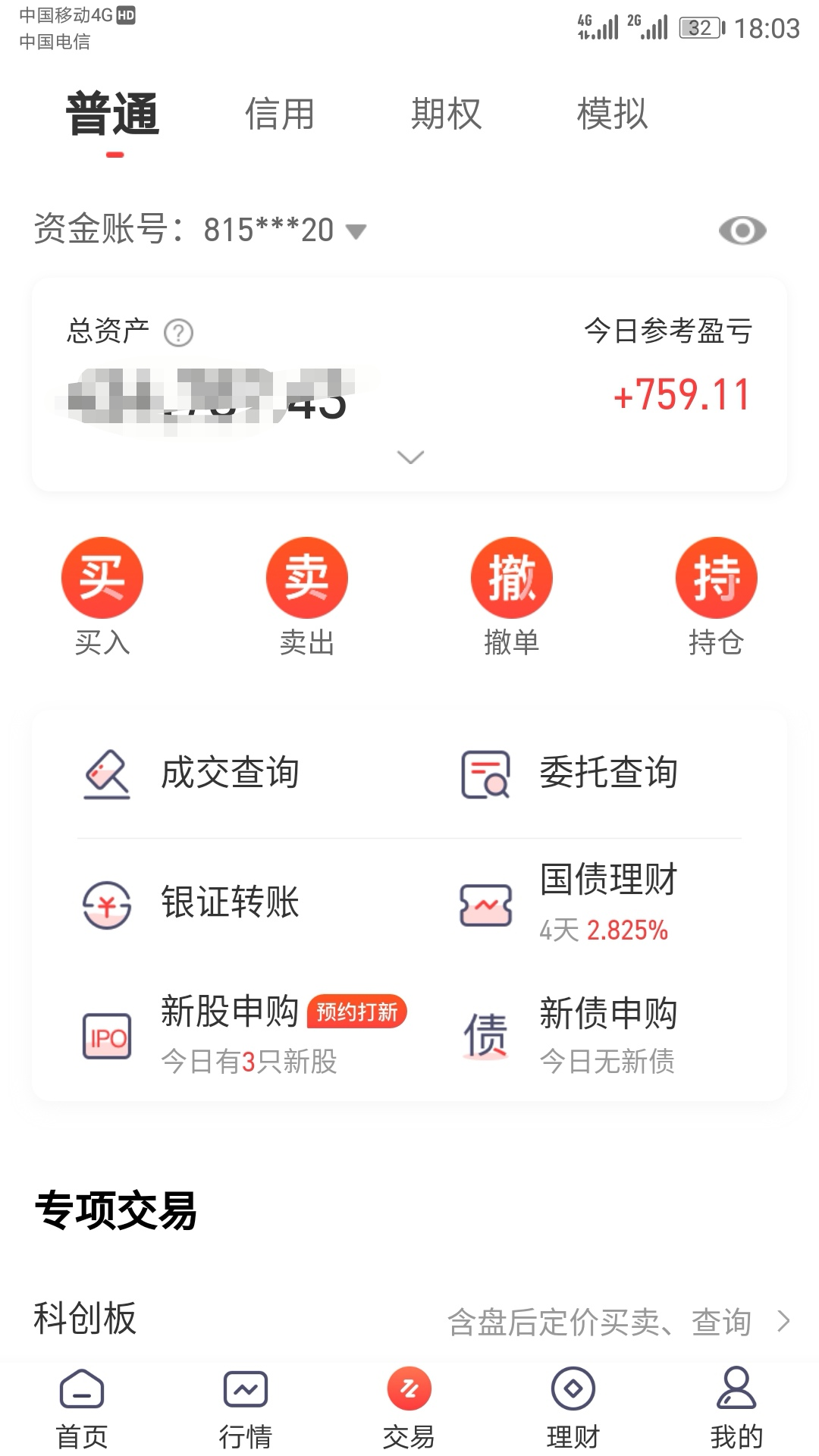
Task: Open the 资金账号 account dropdown
Action: click(355, 231)
